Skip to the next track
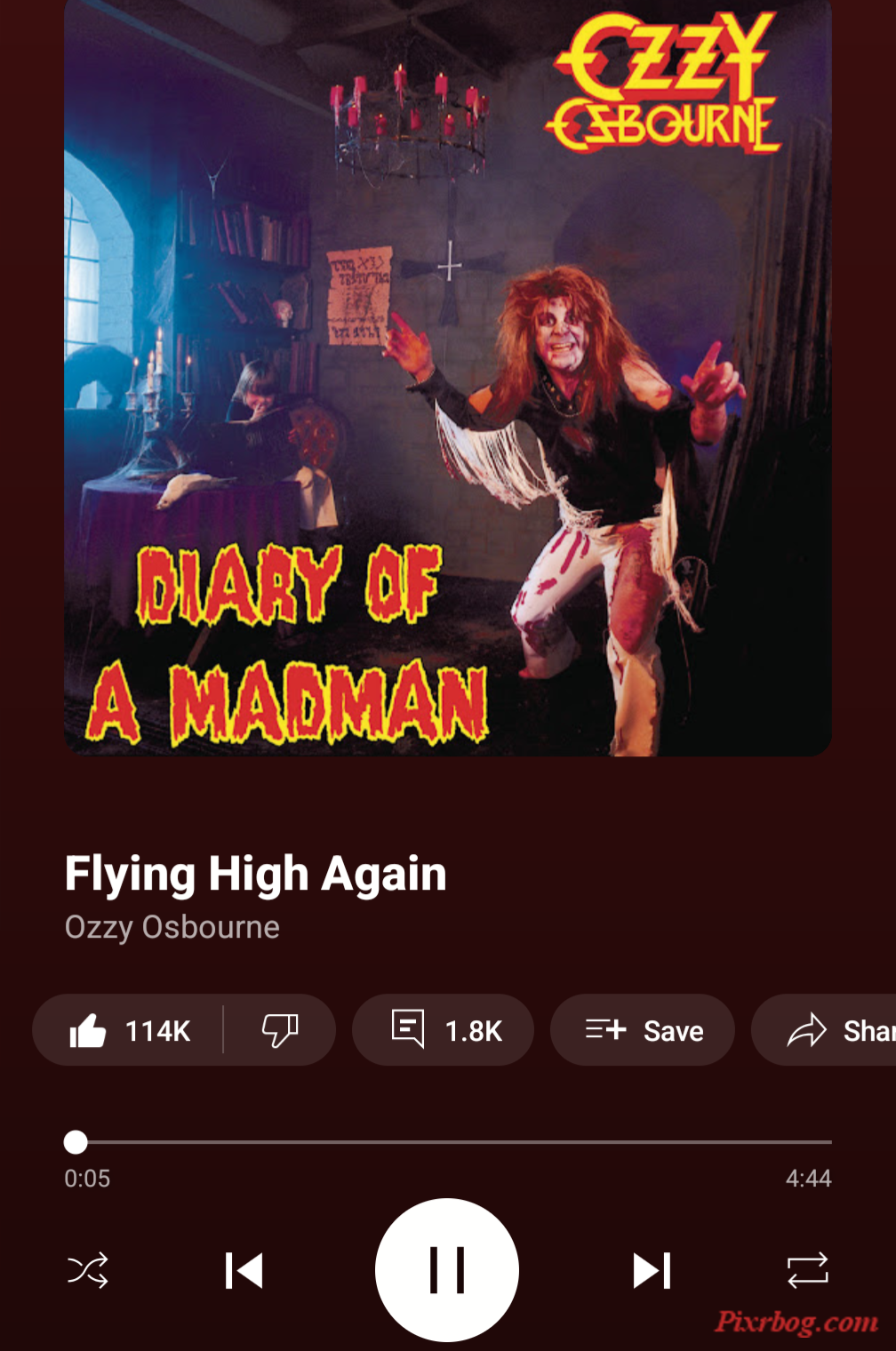The image size is (896, 1351). coord(652,1270)
